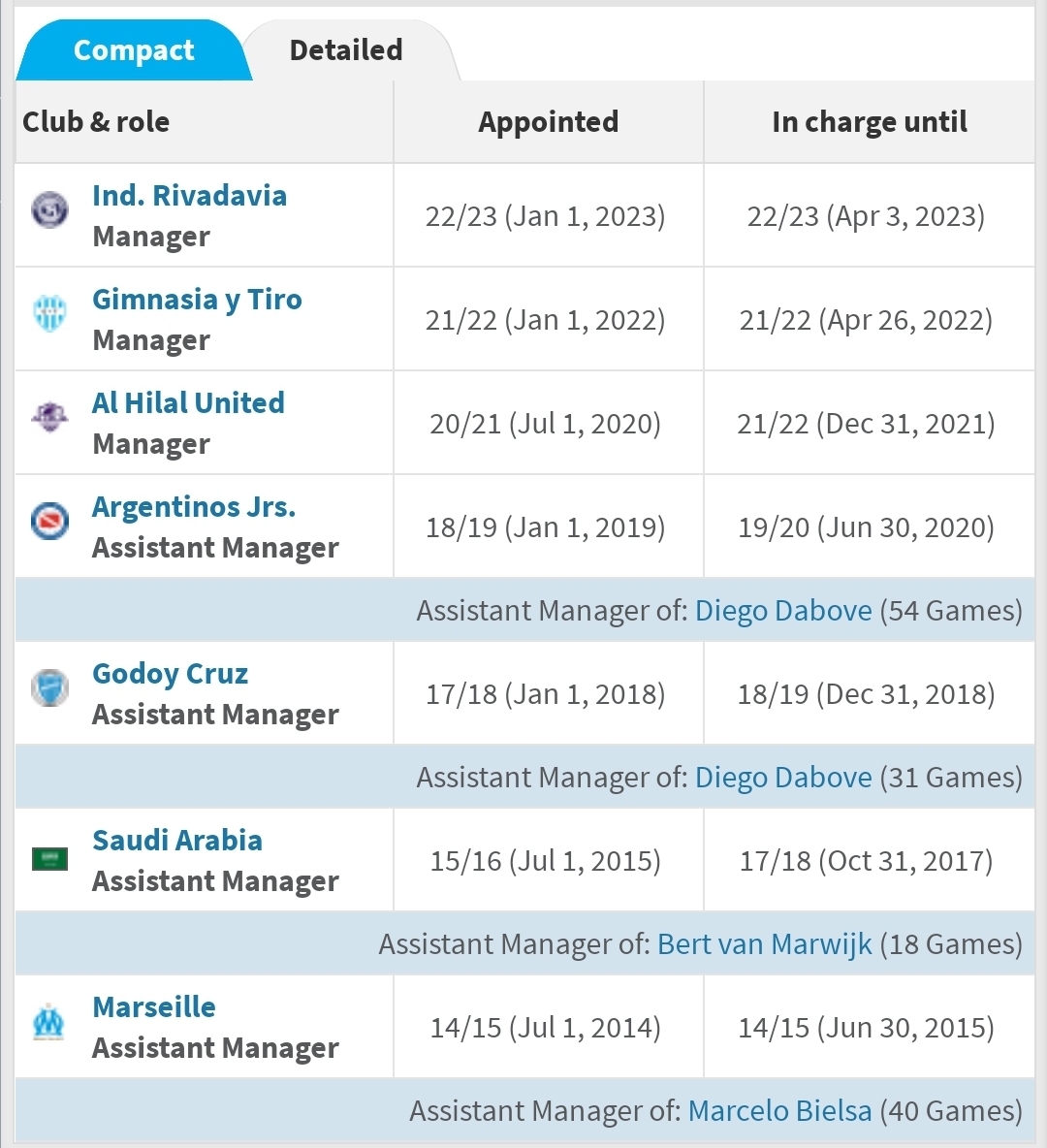Open the Ind. Rivadavia club link
This screenshot has width=1047, height=1148.
[x=189, y=196]
